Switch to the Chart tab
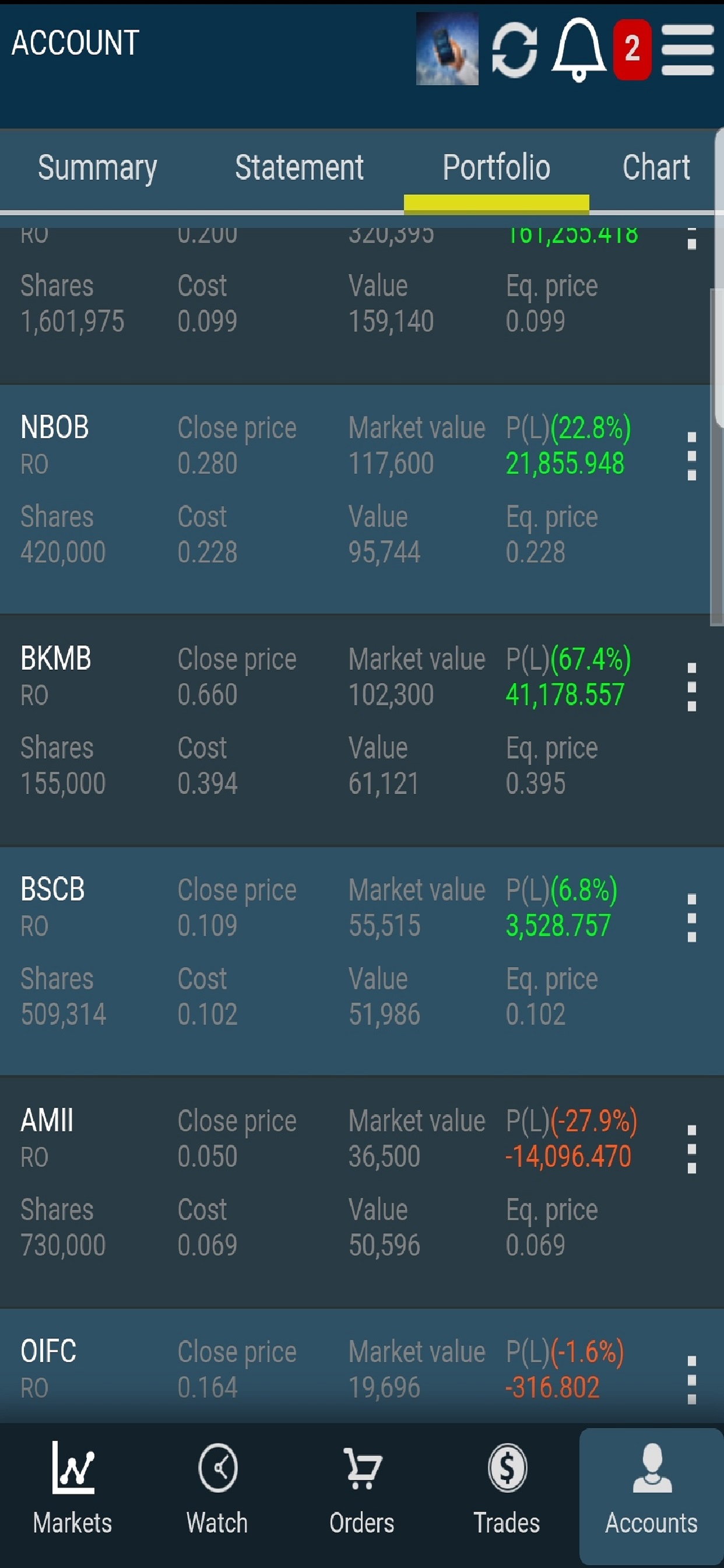Viewport: 724px width, 1568px height. click(656, 167)
